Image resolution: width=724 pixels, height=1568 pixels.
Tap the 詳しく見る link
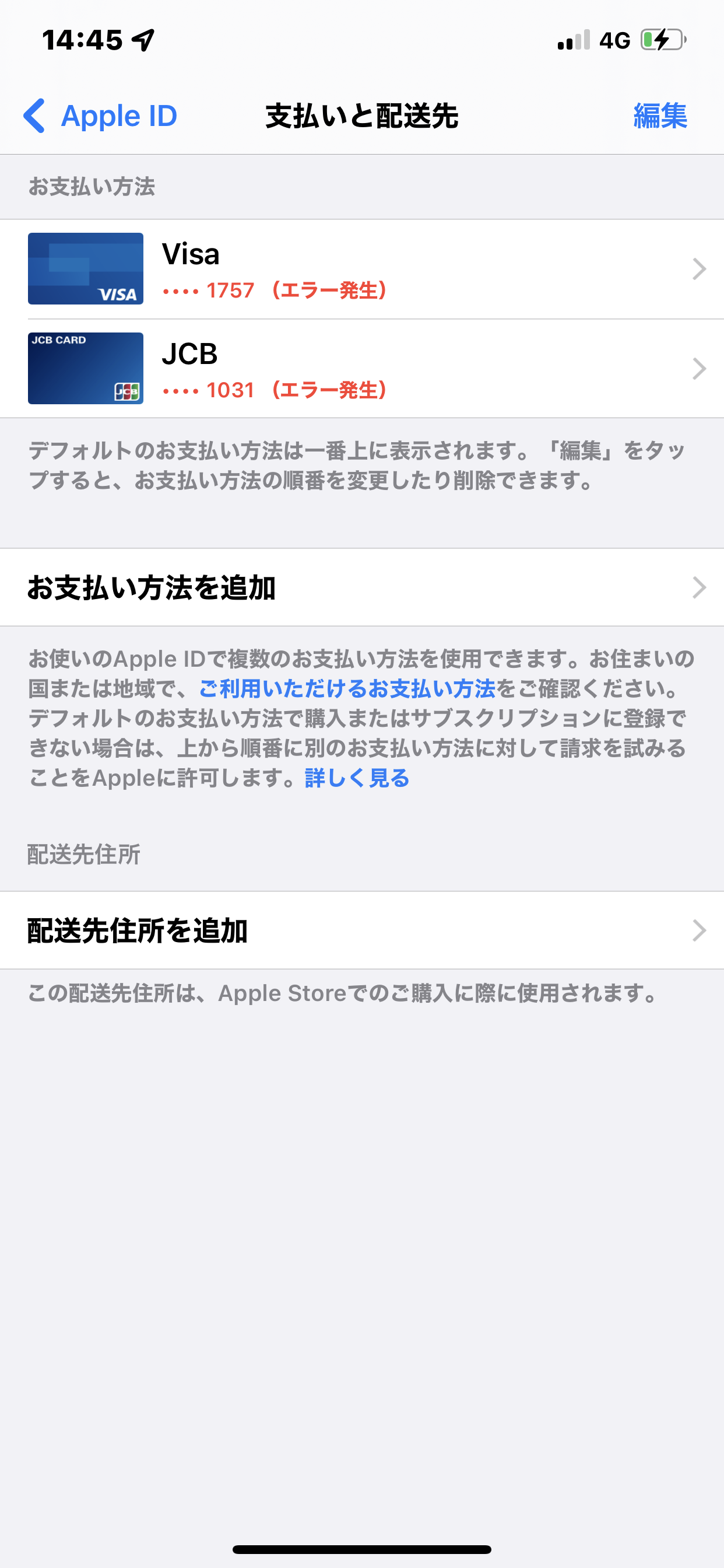pos(357,778)
